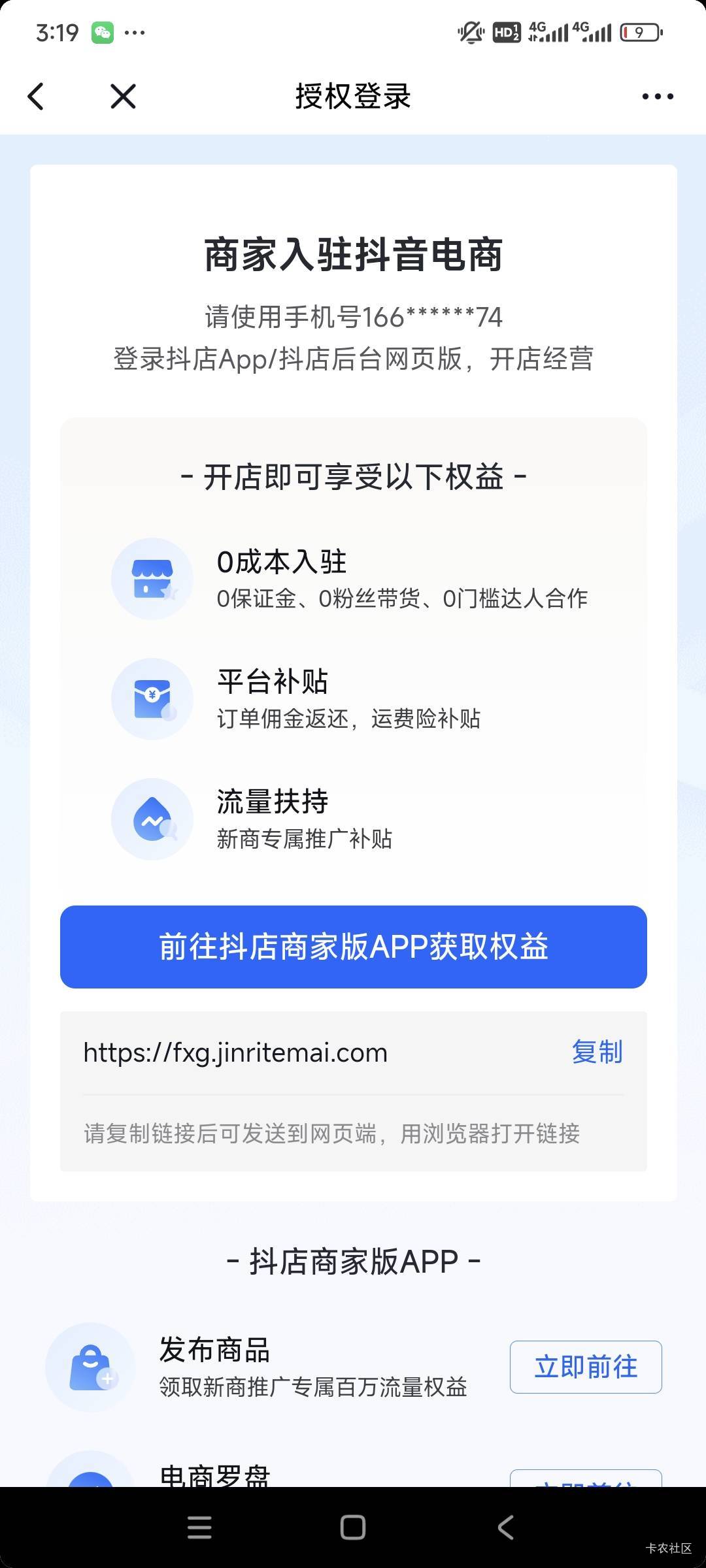Open the three-dot overflow menu
Image resolution: width=706 pixels, height=1568 pixels.
(x=658, y=97)
